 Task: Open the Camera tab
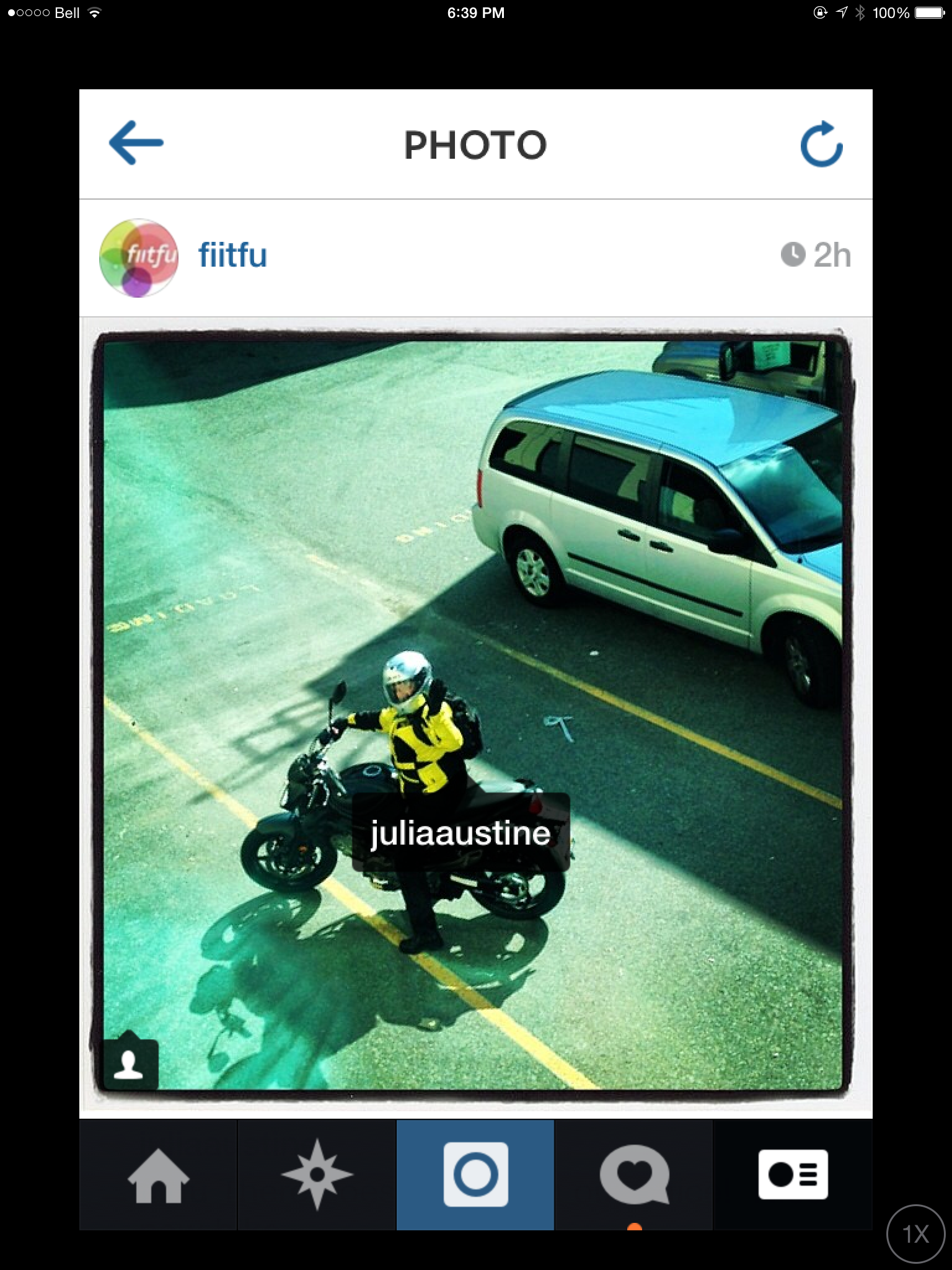[475, 1175]
